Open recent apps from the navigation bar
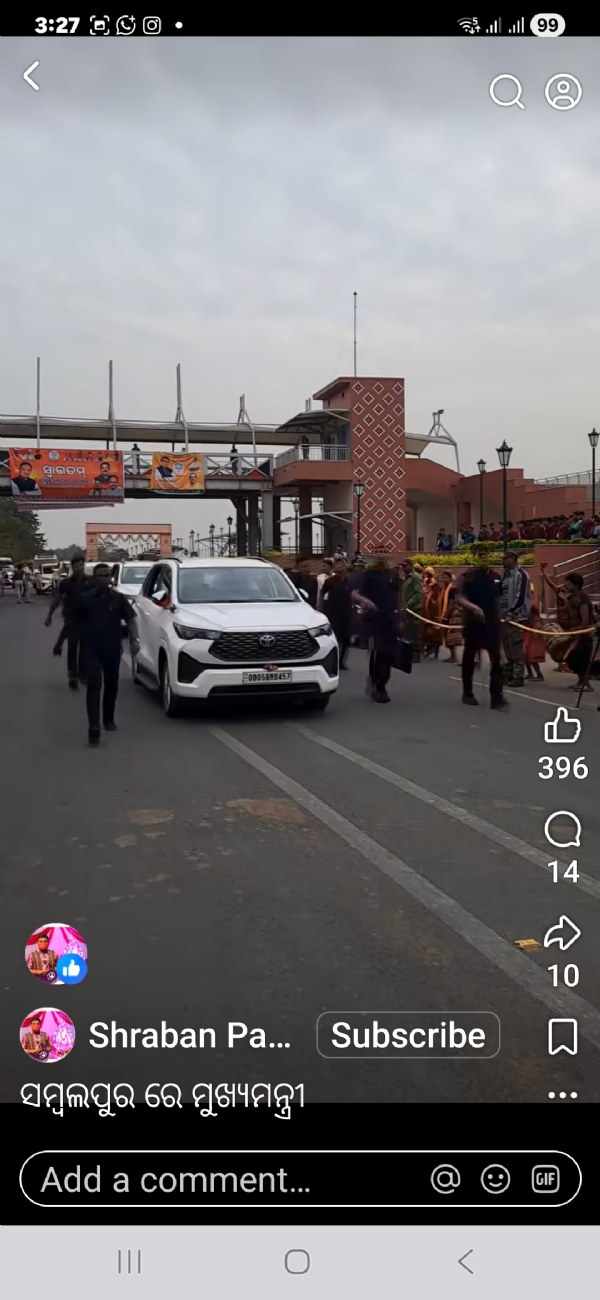 coord(130,1262)
